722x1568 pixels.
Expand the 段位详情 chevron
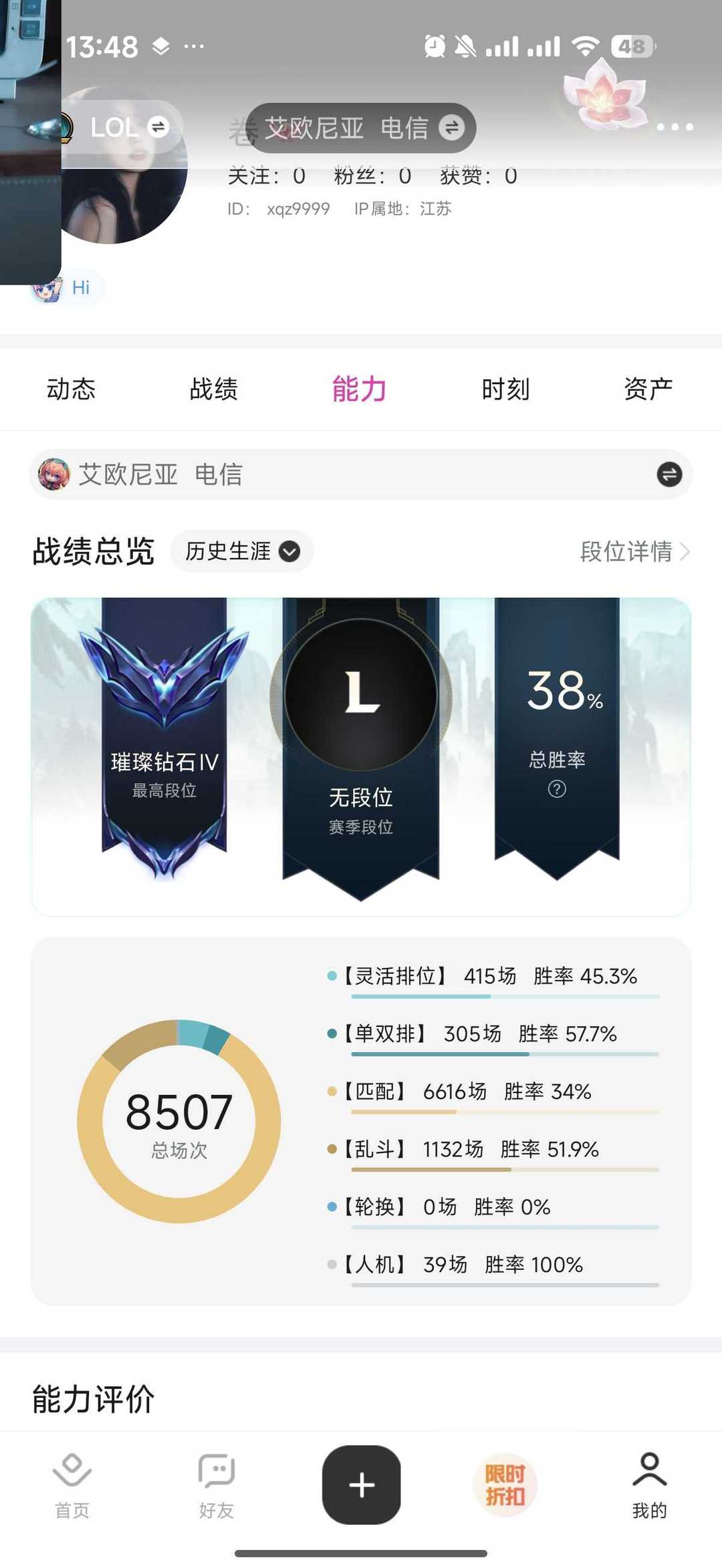coord(687,552)
